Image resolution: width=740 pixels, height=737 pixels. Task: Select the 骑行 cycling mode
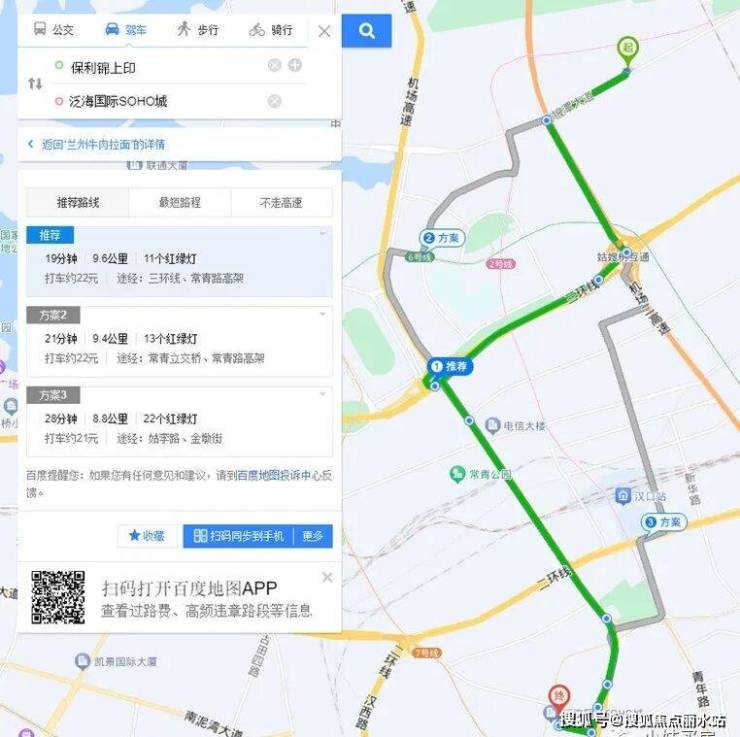[x=271, y=30]
